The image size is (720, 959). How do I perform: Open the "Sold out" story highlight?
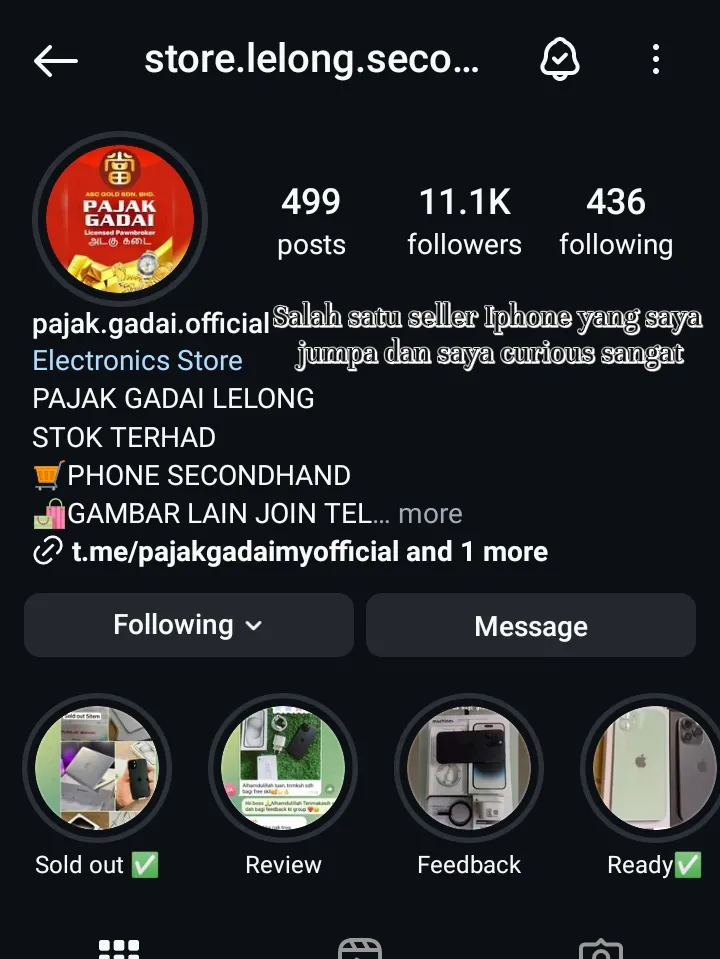pyautogui.click(x=97, y=768)
